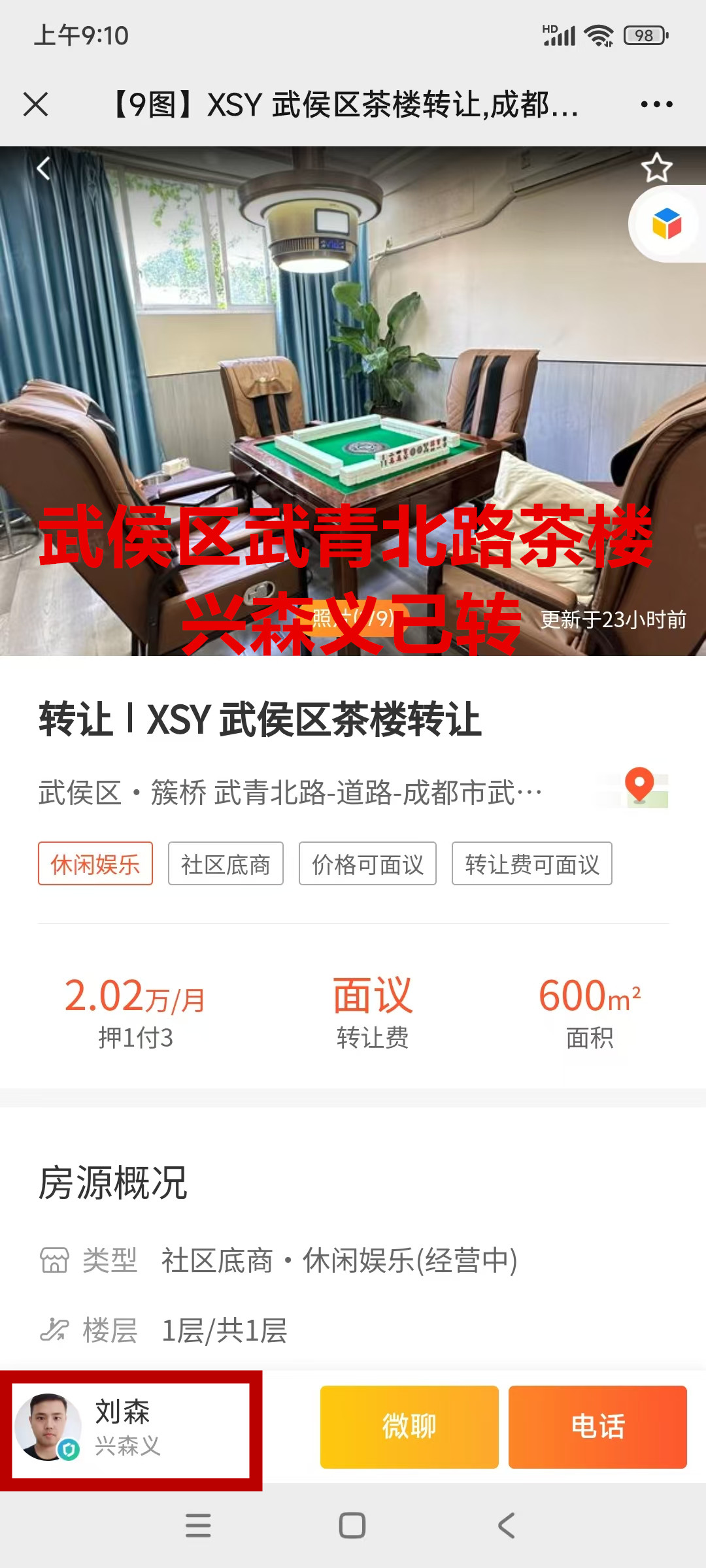Call the agent via 电话 button
This screenshot has width=706, height=1568.
pyautogui.click(x=597, y=1426)
